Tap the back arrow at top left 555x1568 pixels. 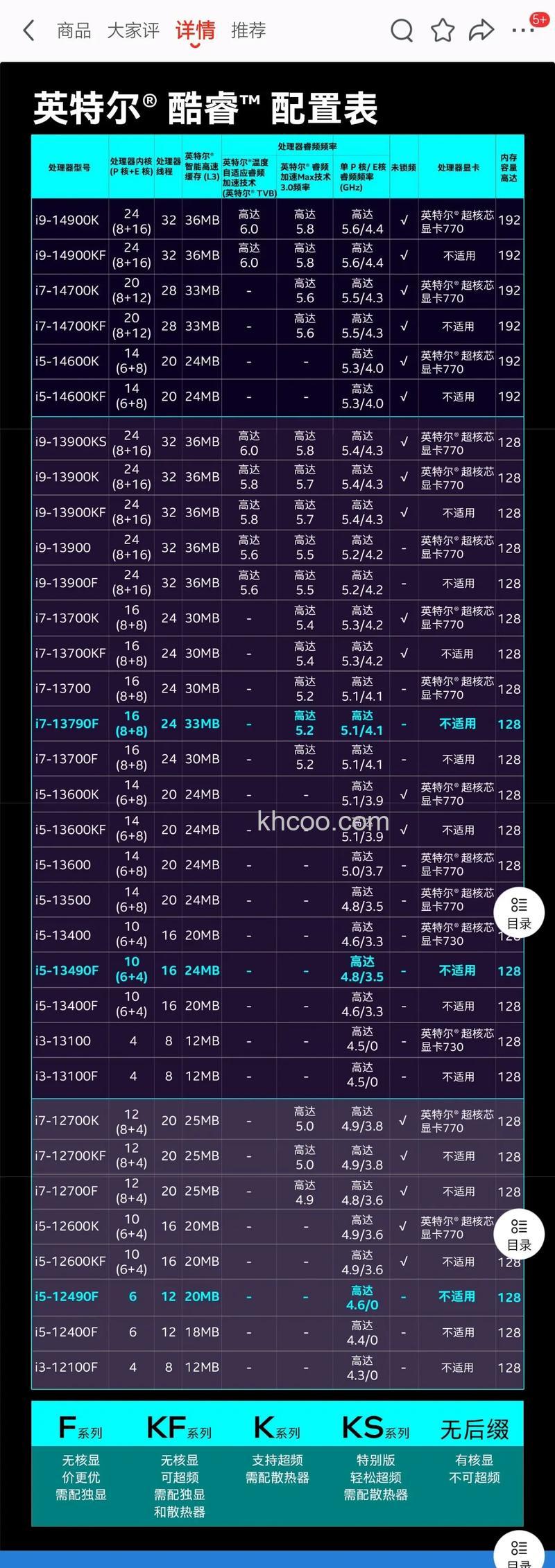tap(28, 31)
